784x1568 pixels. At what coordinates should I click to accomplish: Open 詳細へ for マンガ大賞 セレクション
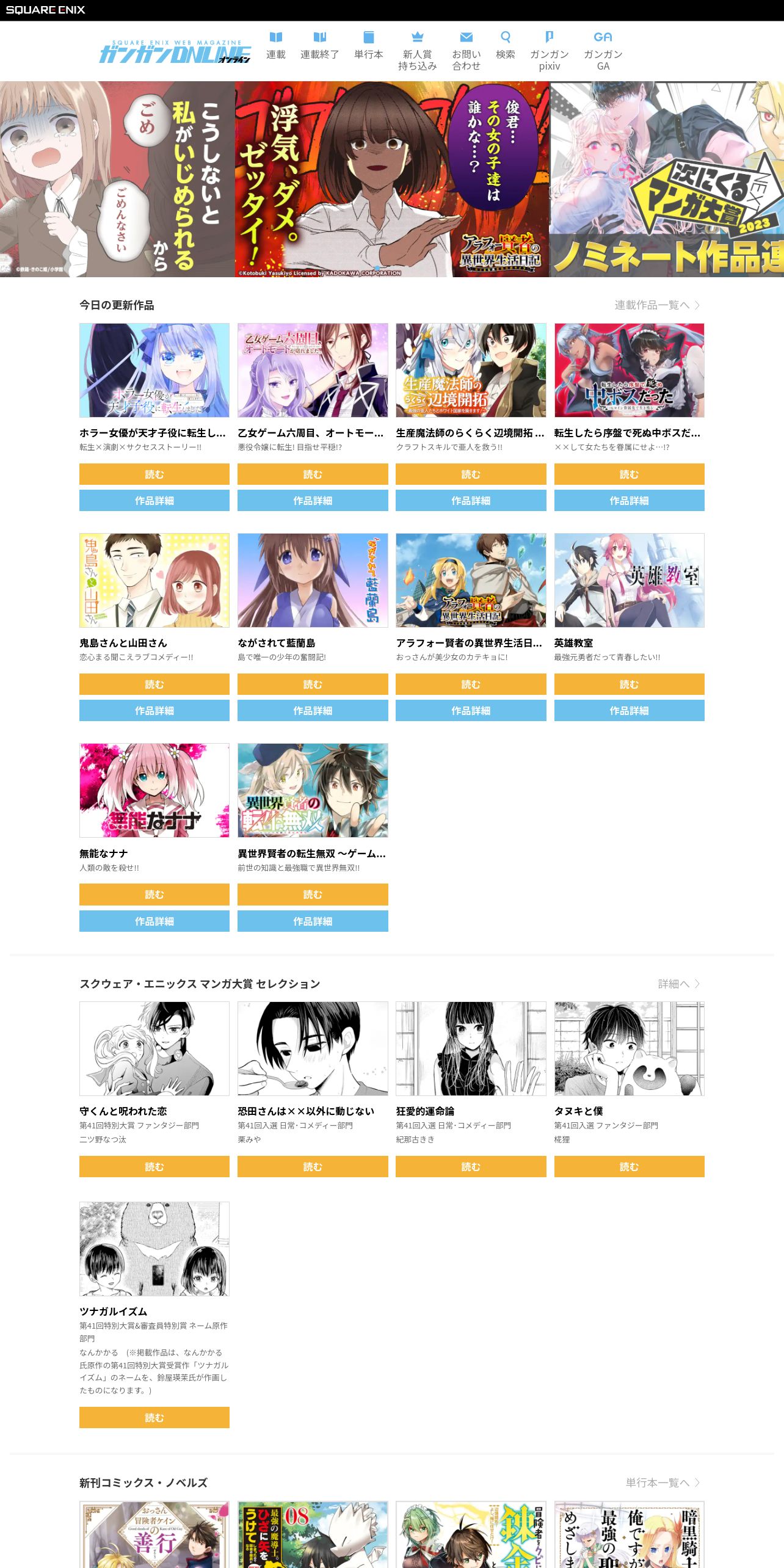pyautogui.click(x=679, y=984)
